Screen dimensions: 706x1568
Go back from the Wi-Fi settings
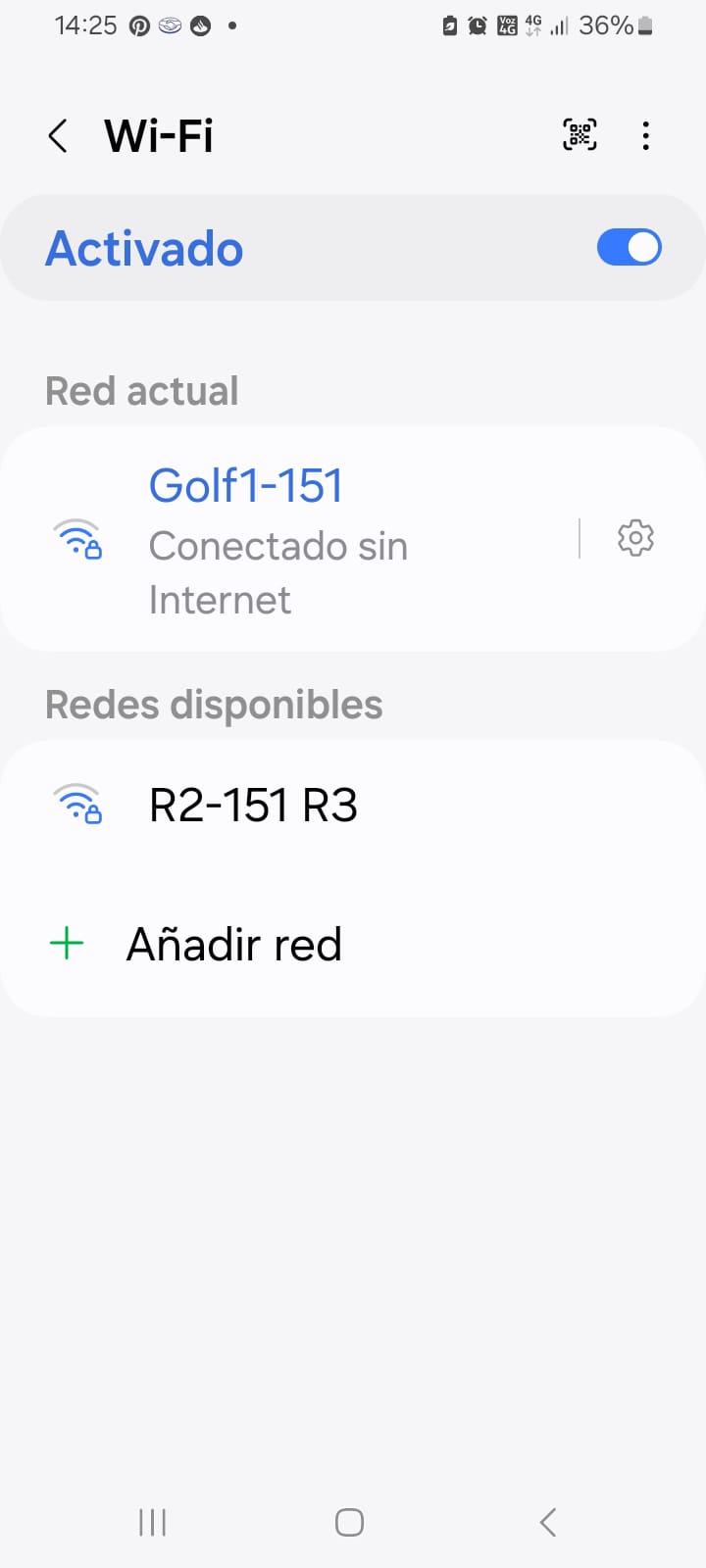tap(58, 136)
